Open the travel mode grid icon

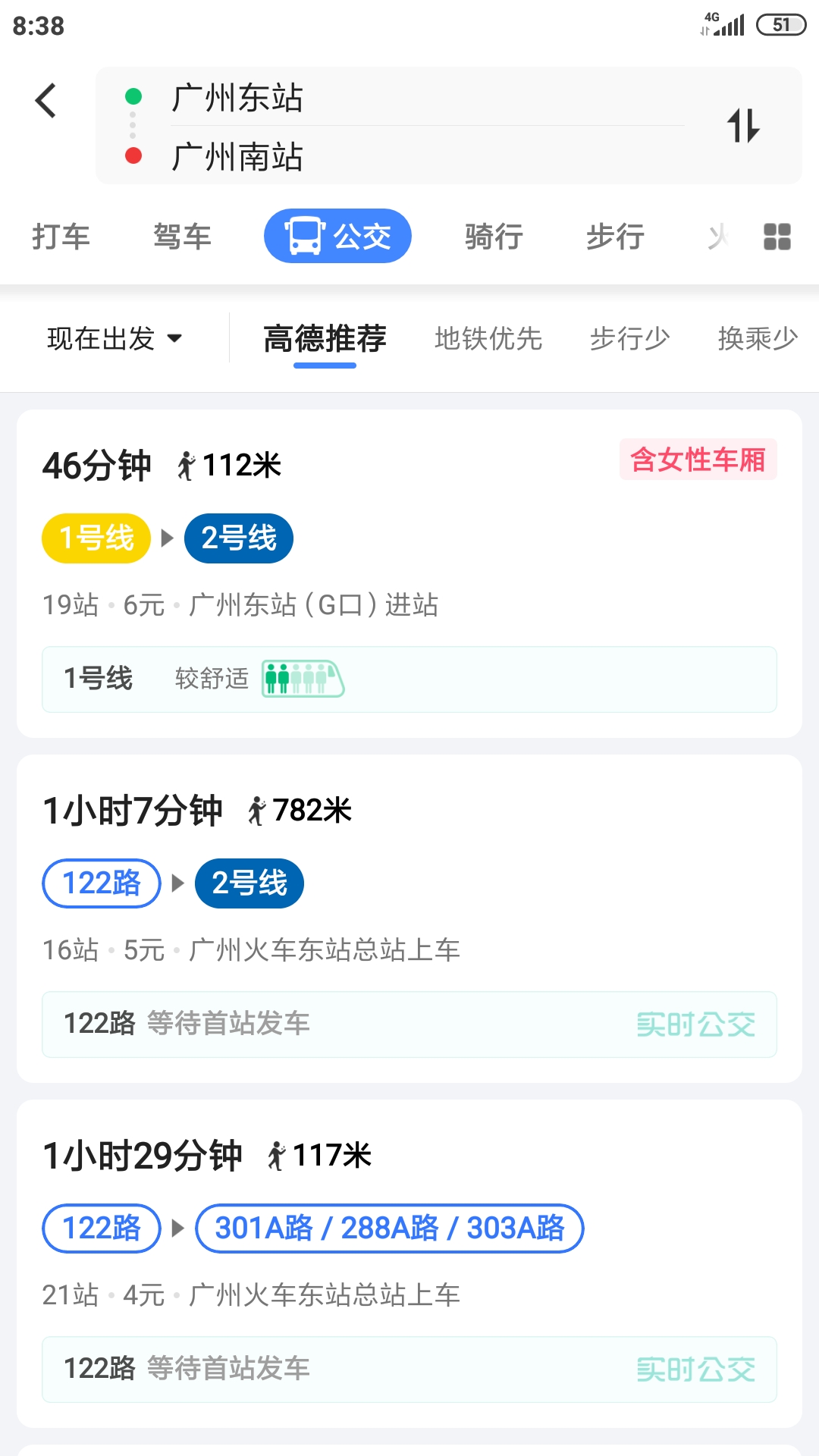(777, 237)
